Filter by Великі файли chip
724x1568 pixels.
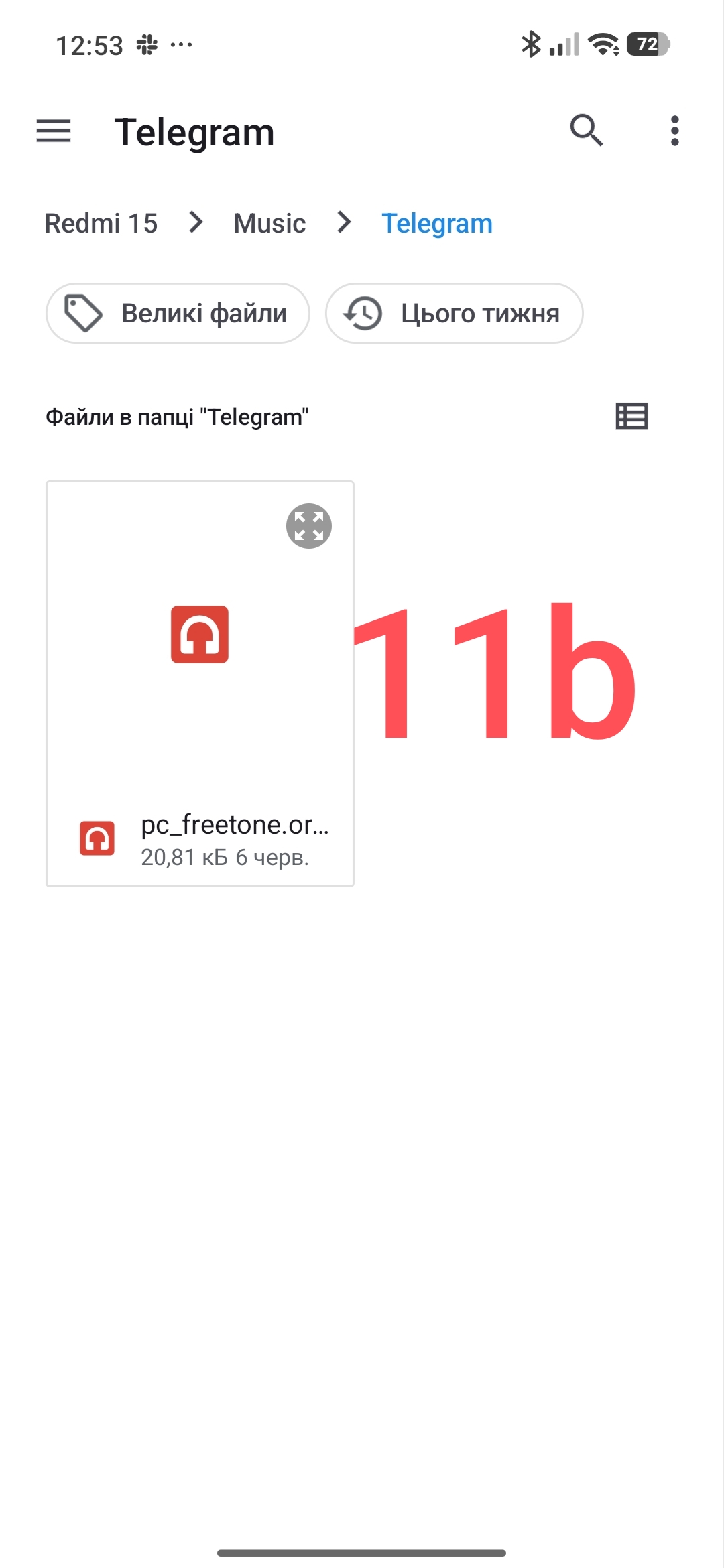pos(178,313)
